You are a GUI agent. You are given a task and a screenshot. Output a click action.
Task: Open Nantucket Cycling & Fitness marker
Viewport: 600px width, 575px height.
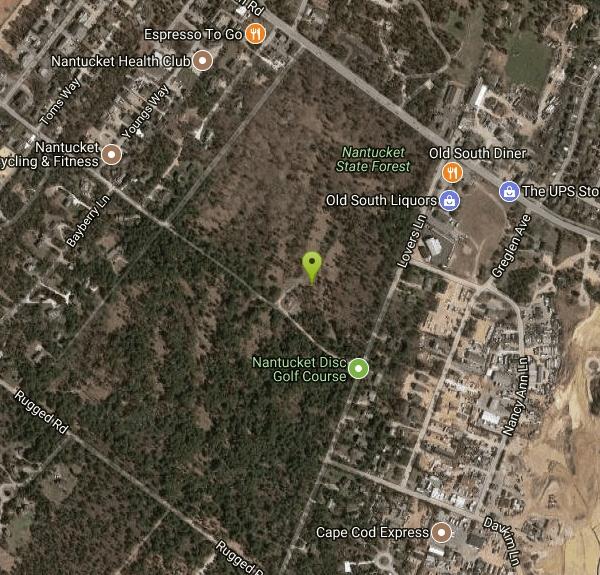111,155
